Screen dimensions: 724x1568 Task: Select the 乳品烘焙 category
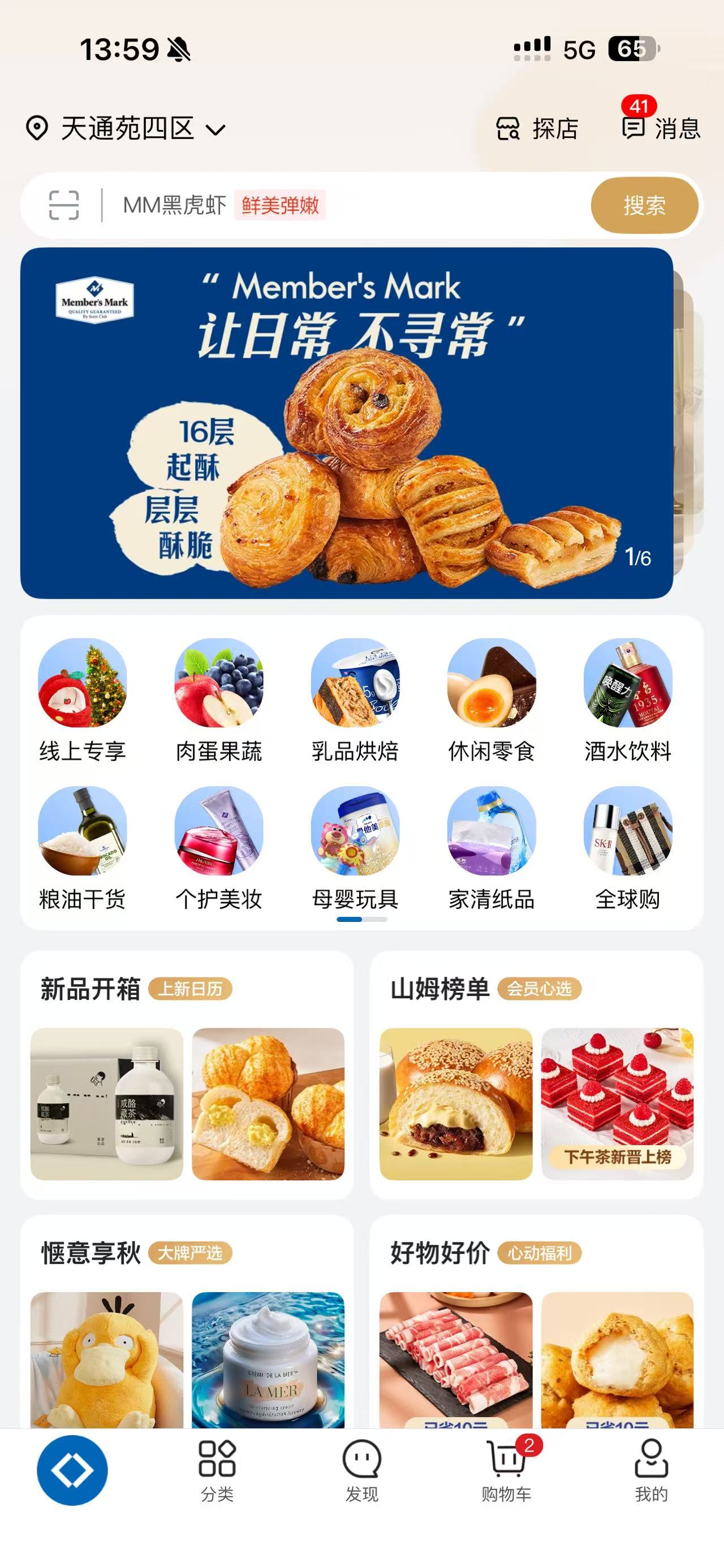(x=355, y=700)
